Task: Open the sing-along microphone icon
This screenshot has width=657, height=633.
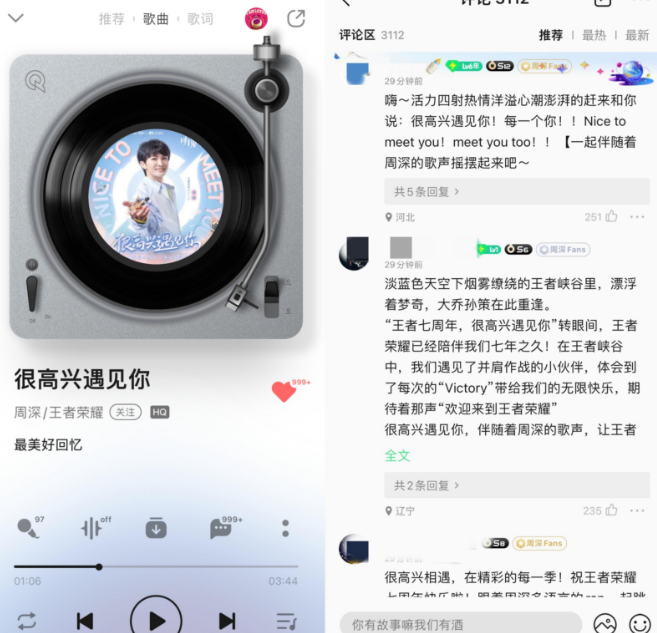Action: pos(28,529)
